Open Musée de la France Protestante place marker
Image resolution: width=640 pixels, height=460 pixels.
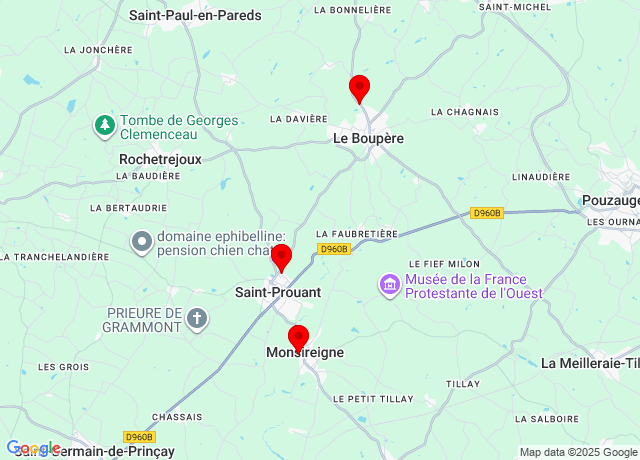389,286
